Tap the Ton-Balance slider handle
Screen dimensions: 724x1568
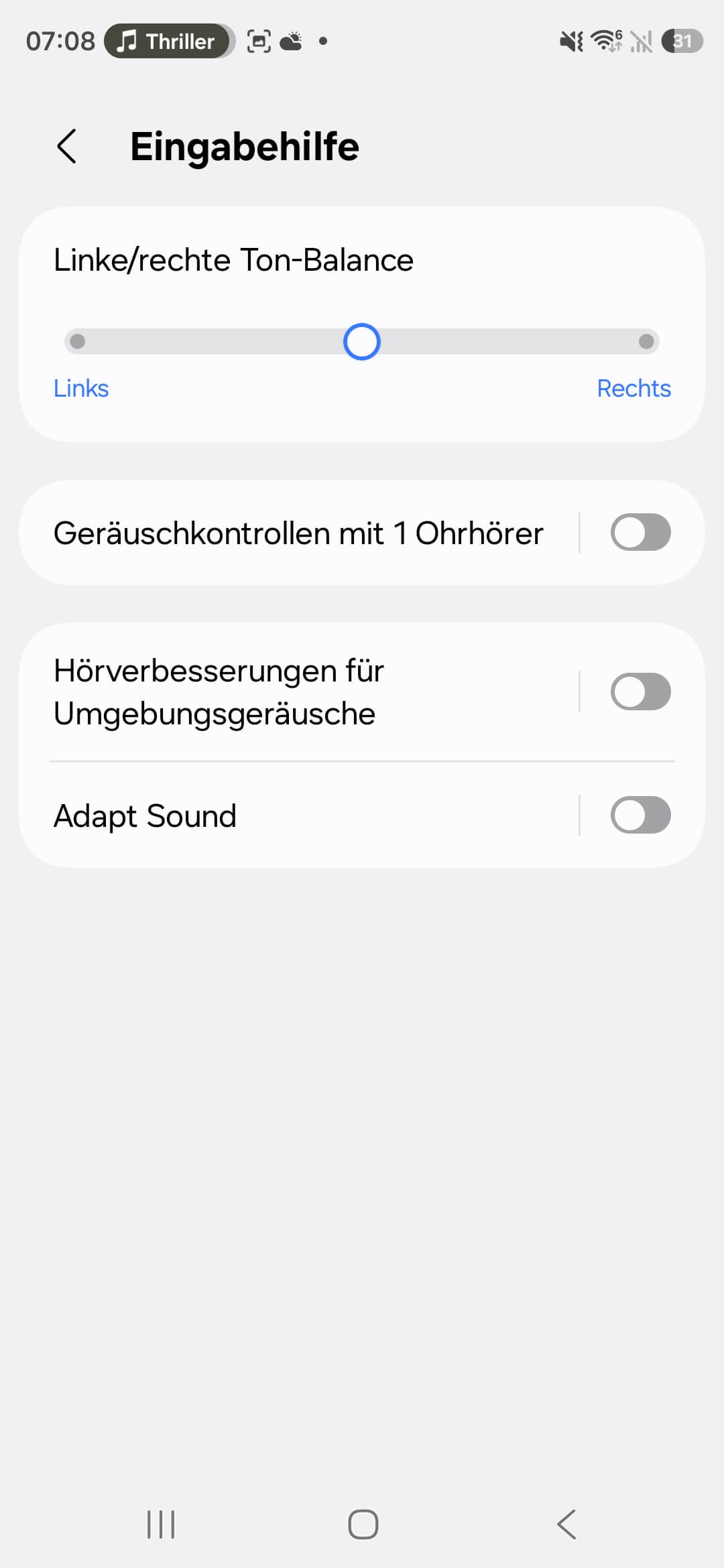pos(362,342)
